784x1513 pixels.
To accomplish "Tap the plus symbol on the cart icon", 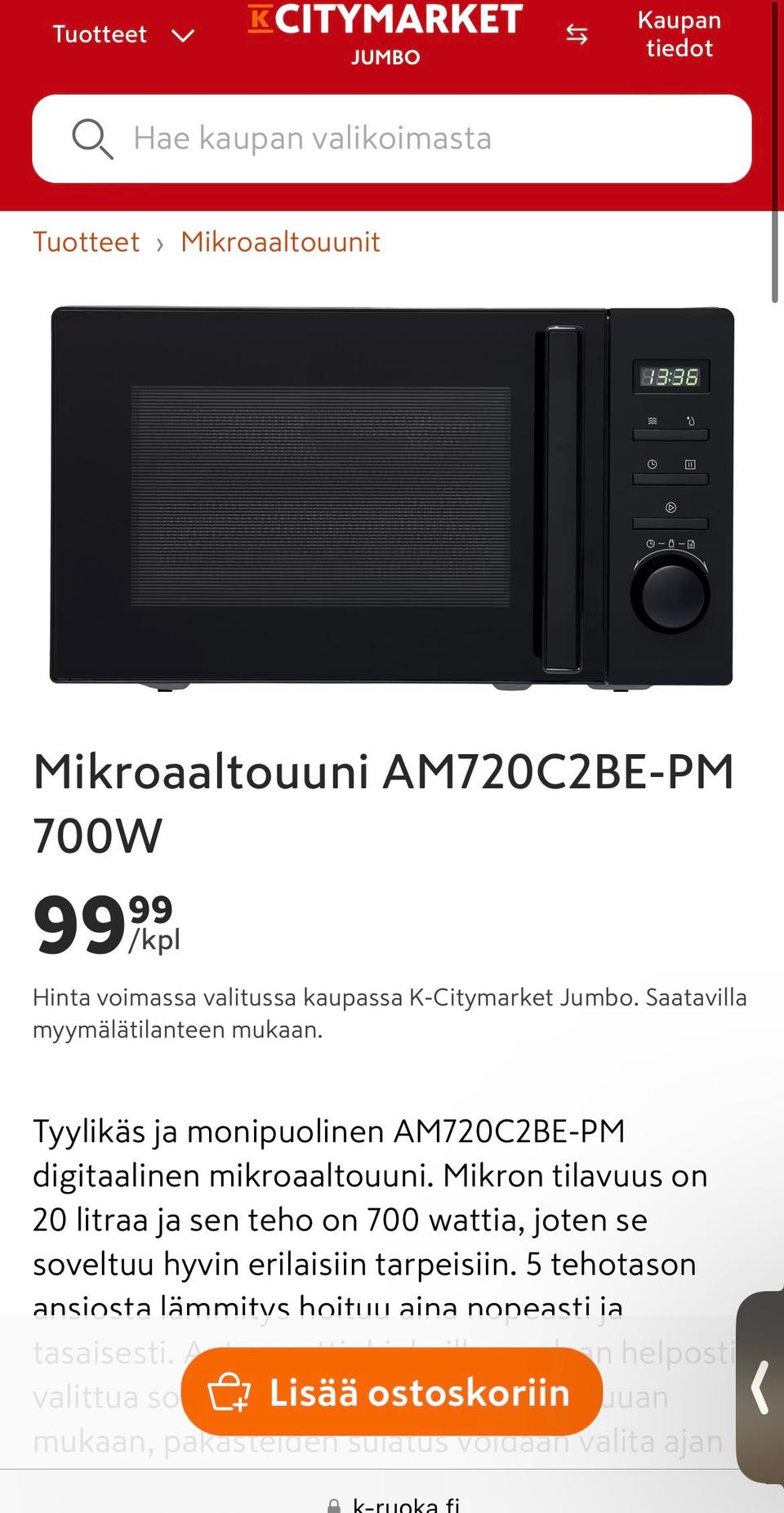I will [241, 1403].
